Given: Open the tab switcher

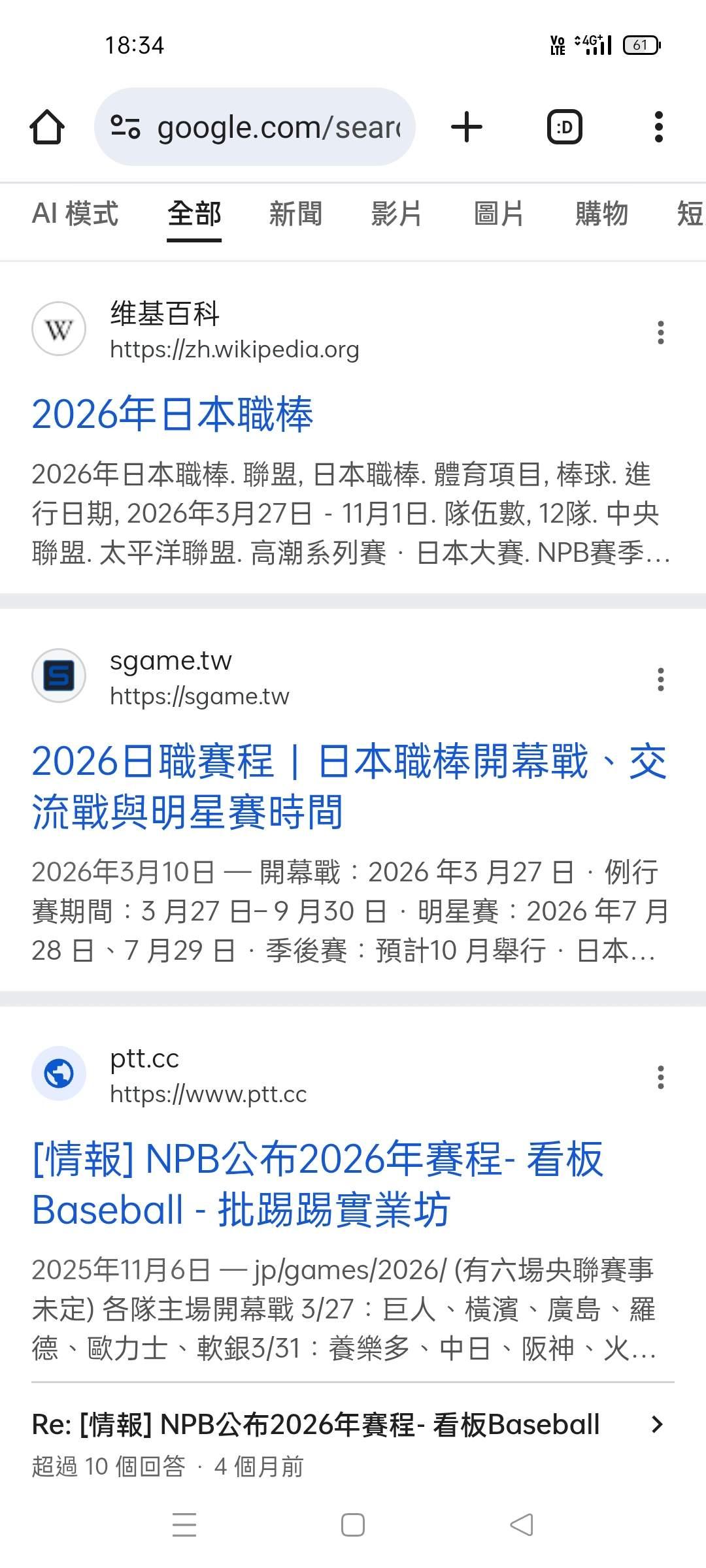Looking at the screenshot, I should pos(564,127).
